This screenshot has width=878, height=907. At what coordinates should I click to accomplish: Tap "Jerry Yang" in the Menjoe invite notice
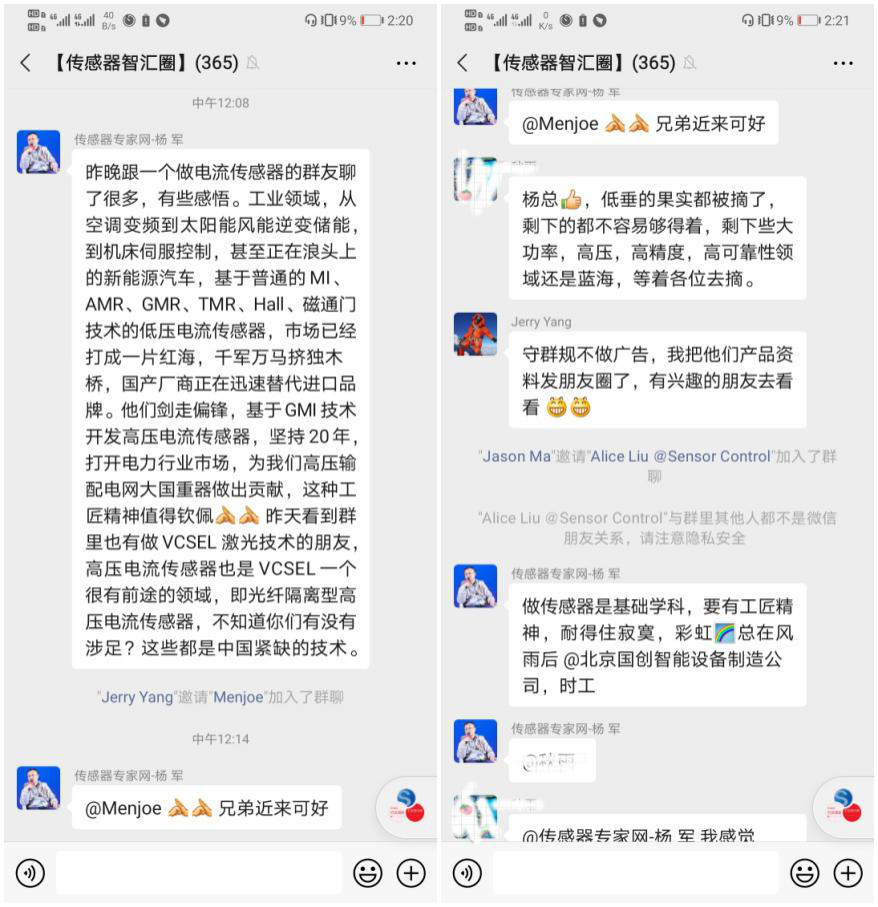[135, 697]
